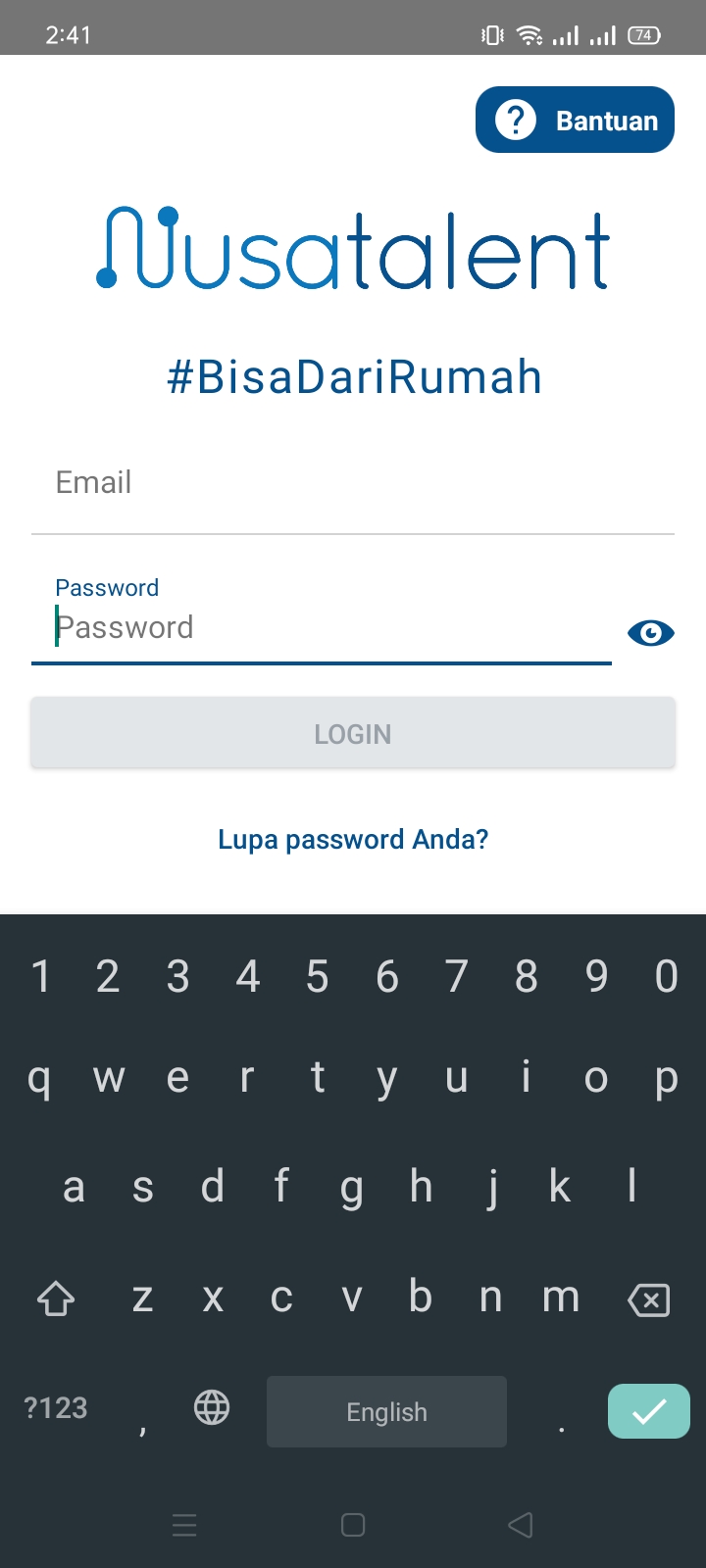Show password with the eye icon

[x=650, y=633]
